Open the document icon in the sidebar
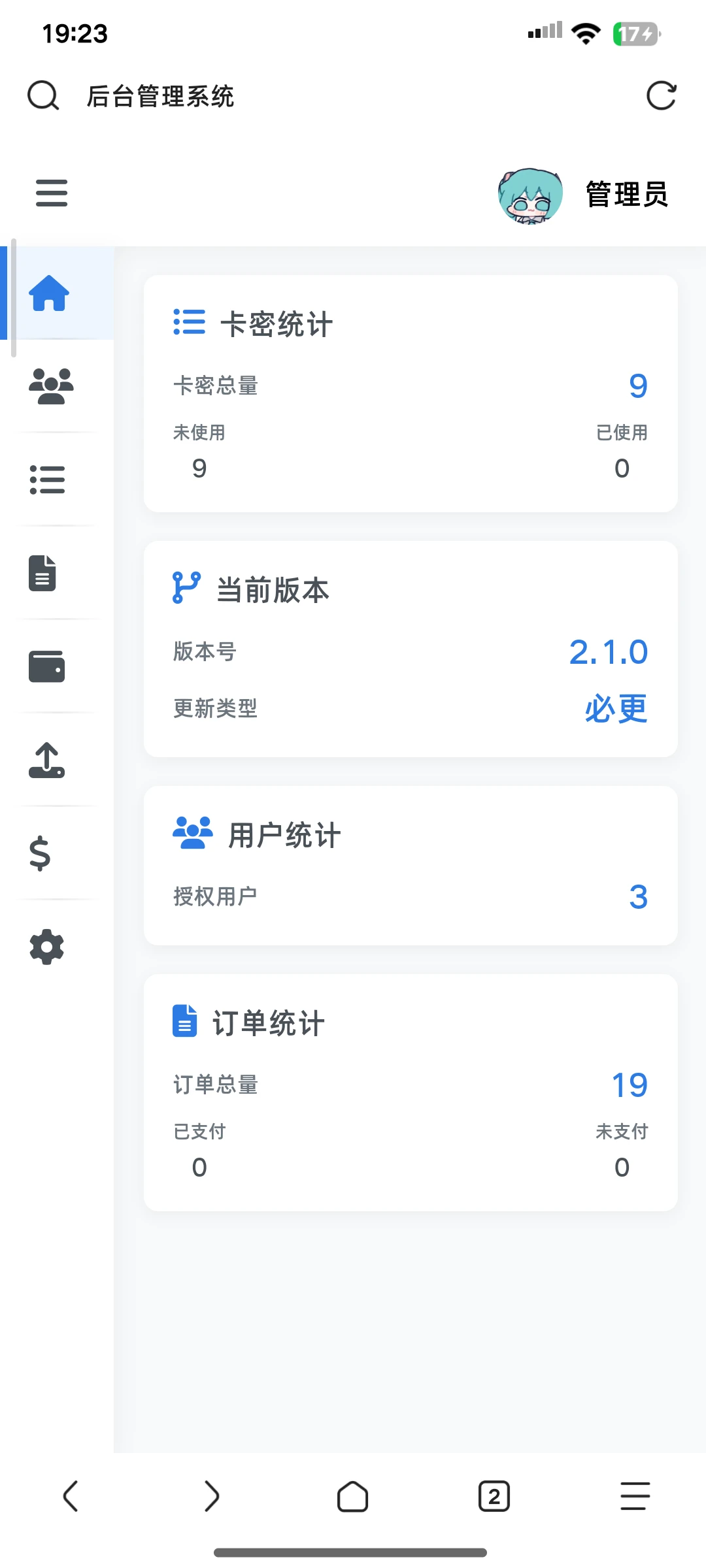Screen dimensions: 706x1568 (x=42, y=573)
